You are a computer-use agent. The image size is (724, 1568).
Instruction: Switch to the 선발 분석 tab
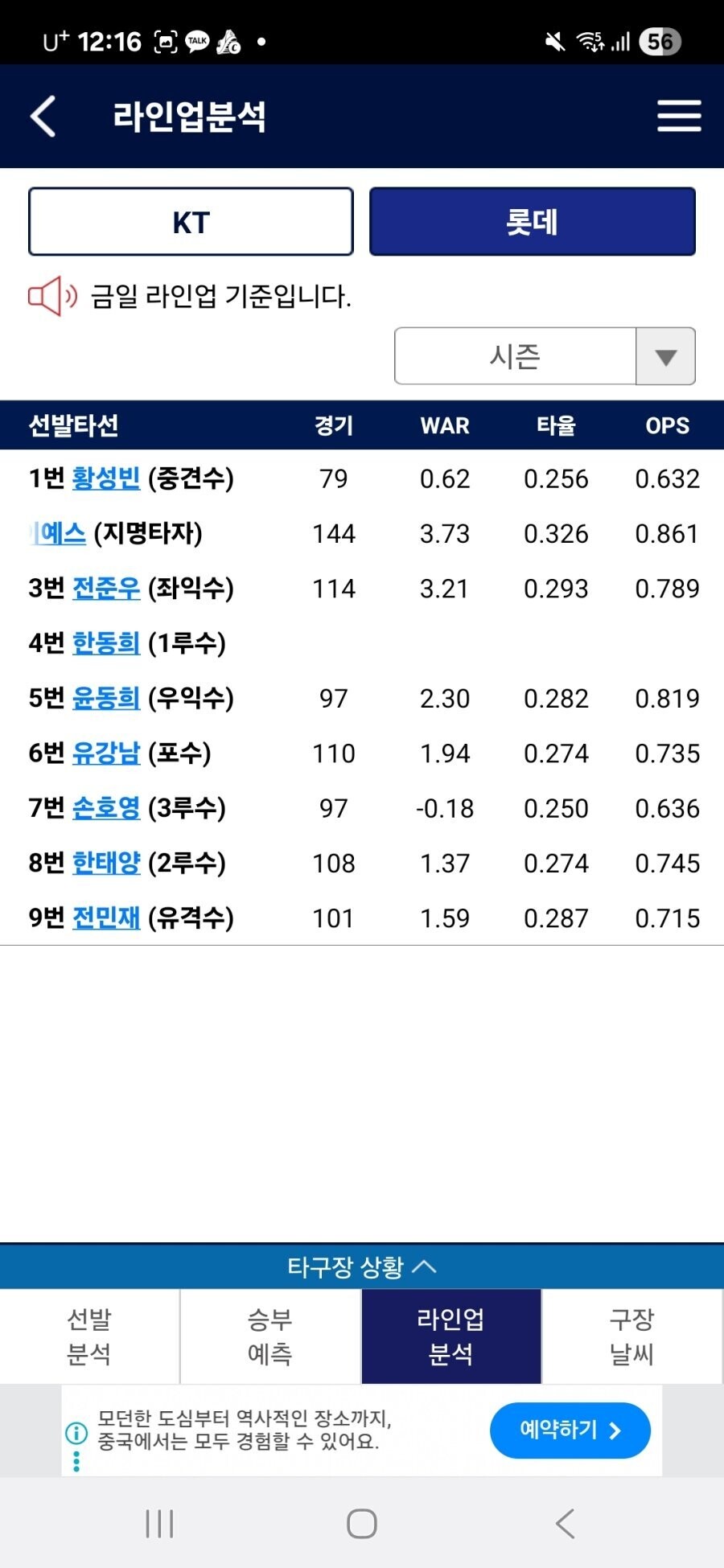(89, 1336)
